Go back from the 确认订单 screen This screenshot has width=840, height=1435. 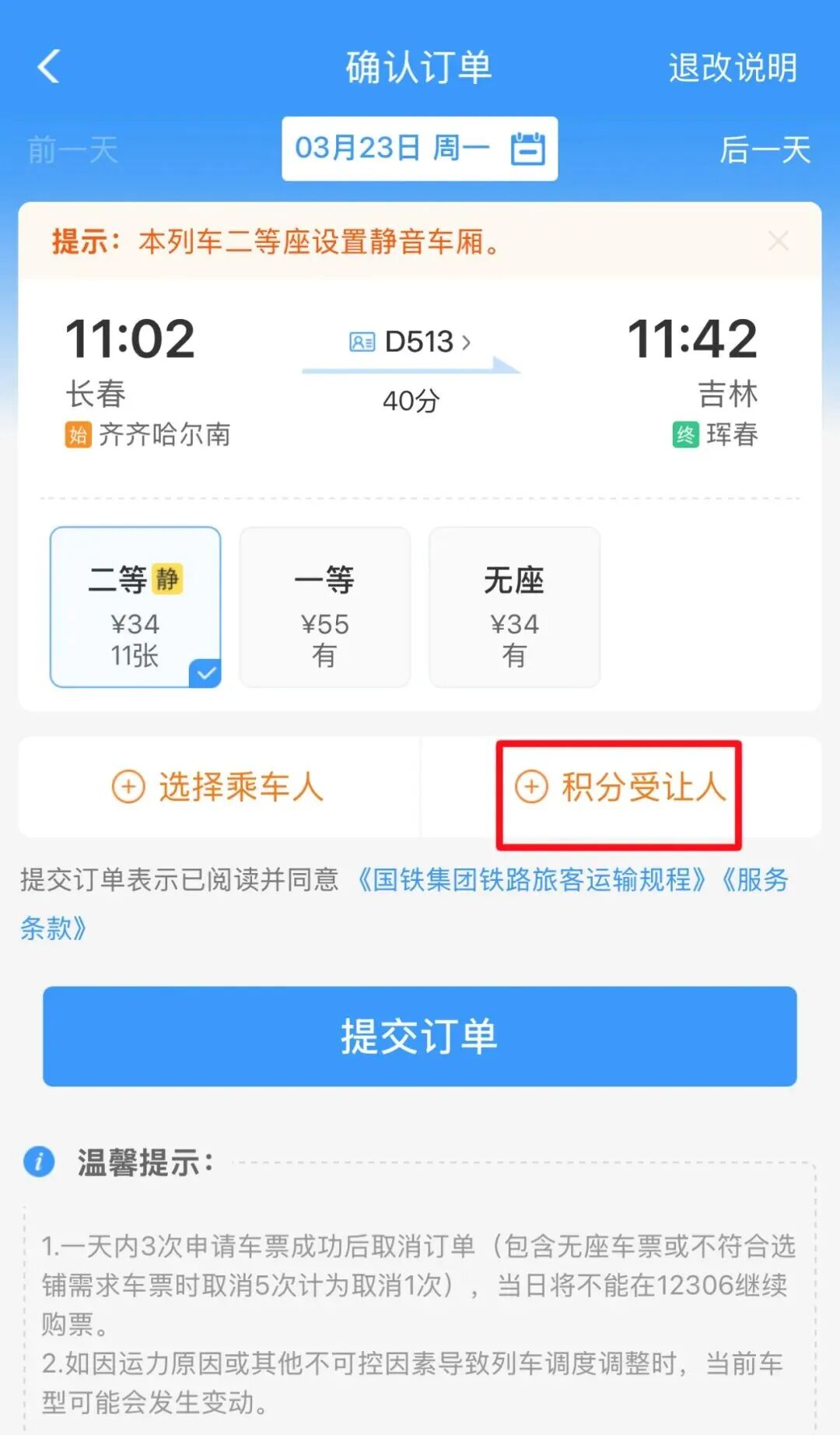click(49, 67)
